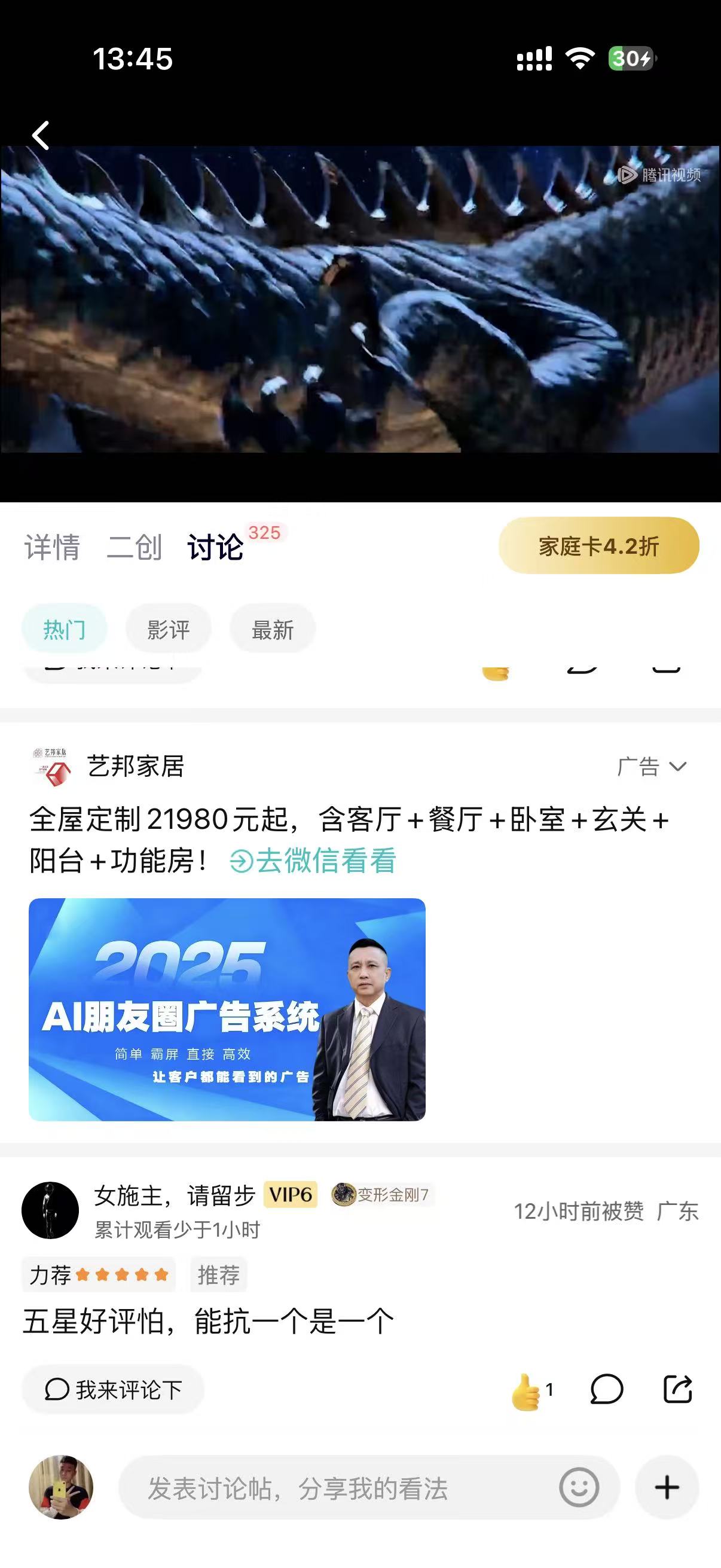
Task: Go back using the top-left arrow
Action: [41, 135]
